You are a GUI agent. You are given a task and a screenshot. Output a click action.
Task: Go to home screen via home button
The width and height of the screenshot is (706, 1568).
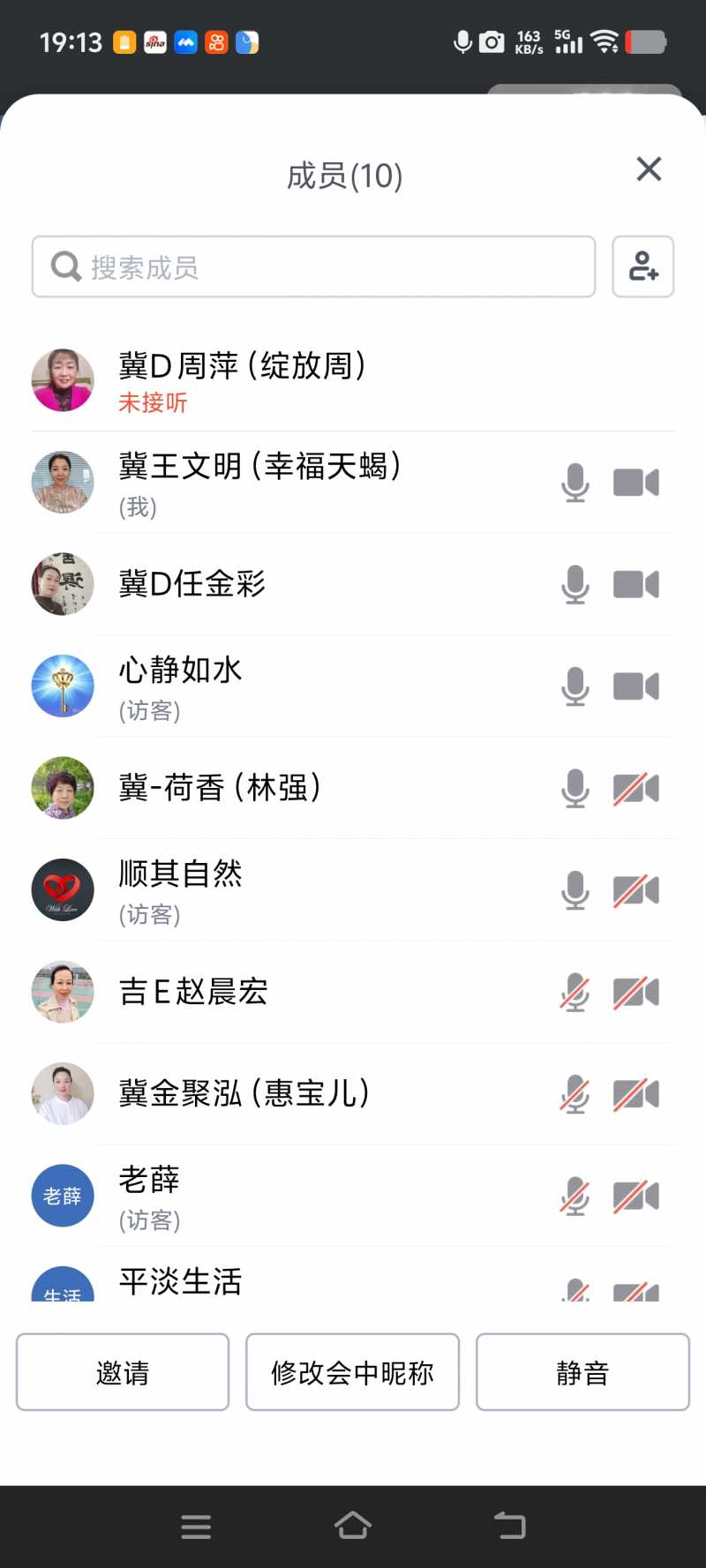[353, 1525]
